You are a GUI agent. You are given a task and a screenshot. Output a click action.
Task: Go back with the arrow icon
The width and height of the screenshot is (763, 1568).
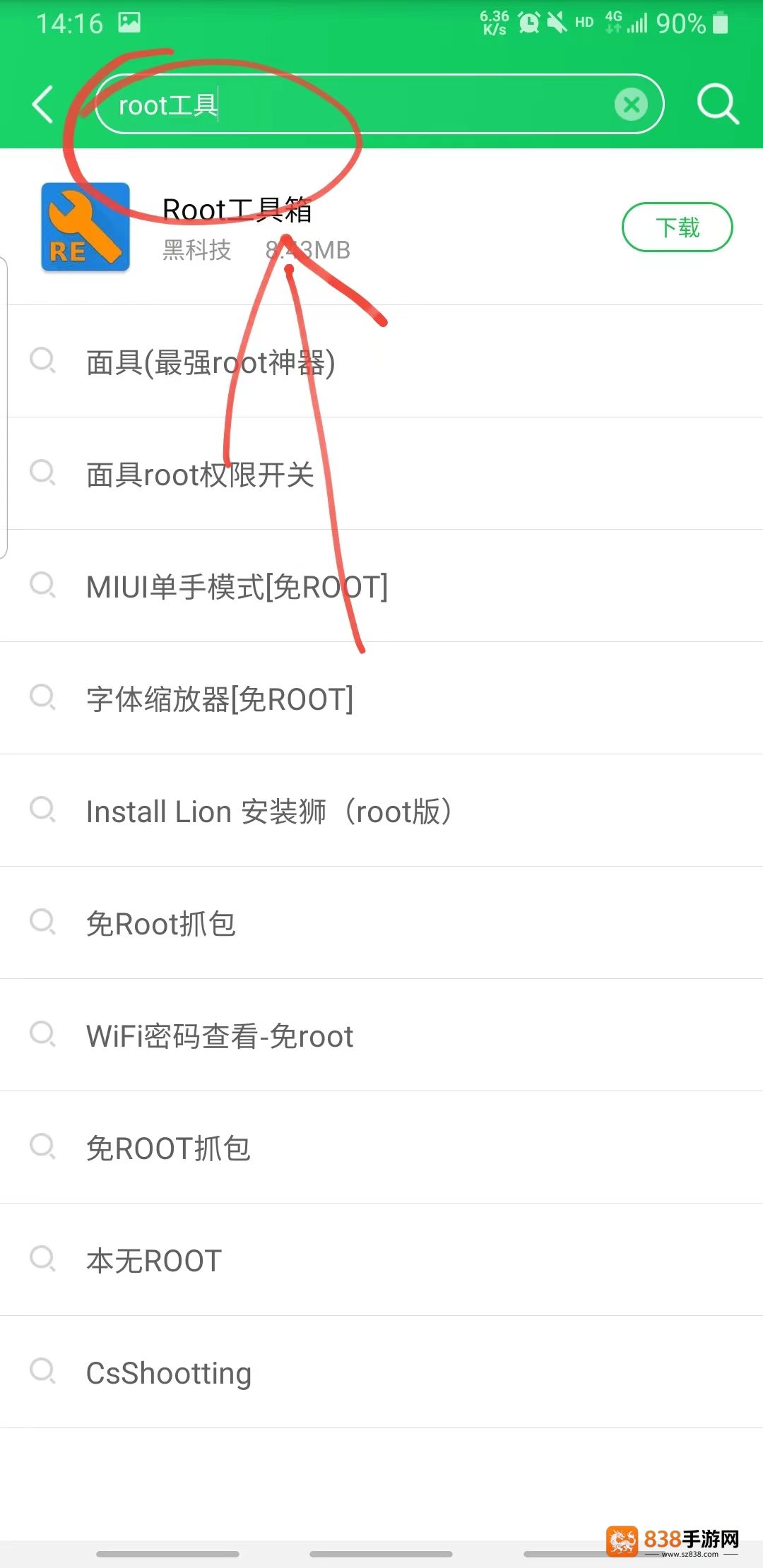(x=42, y=105)
